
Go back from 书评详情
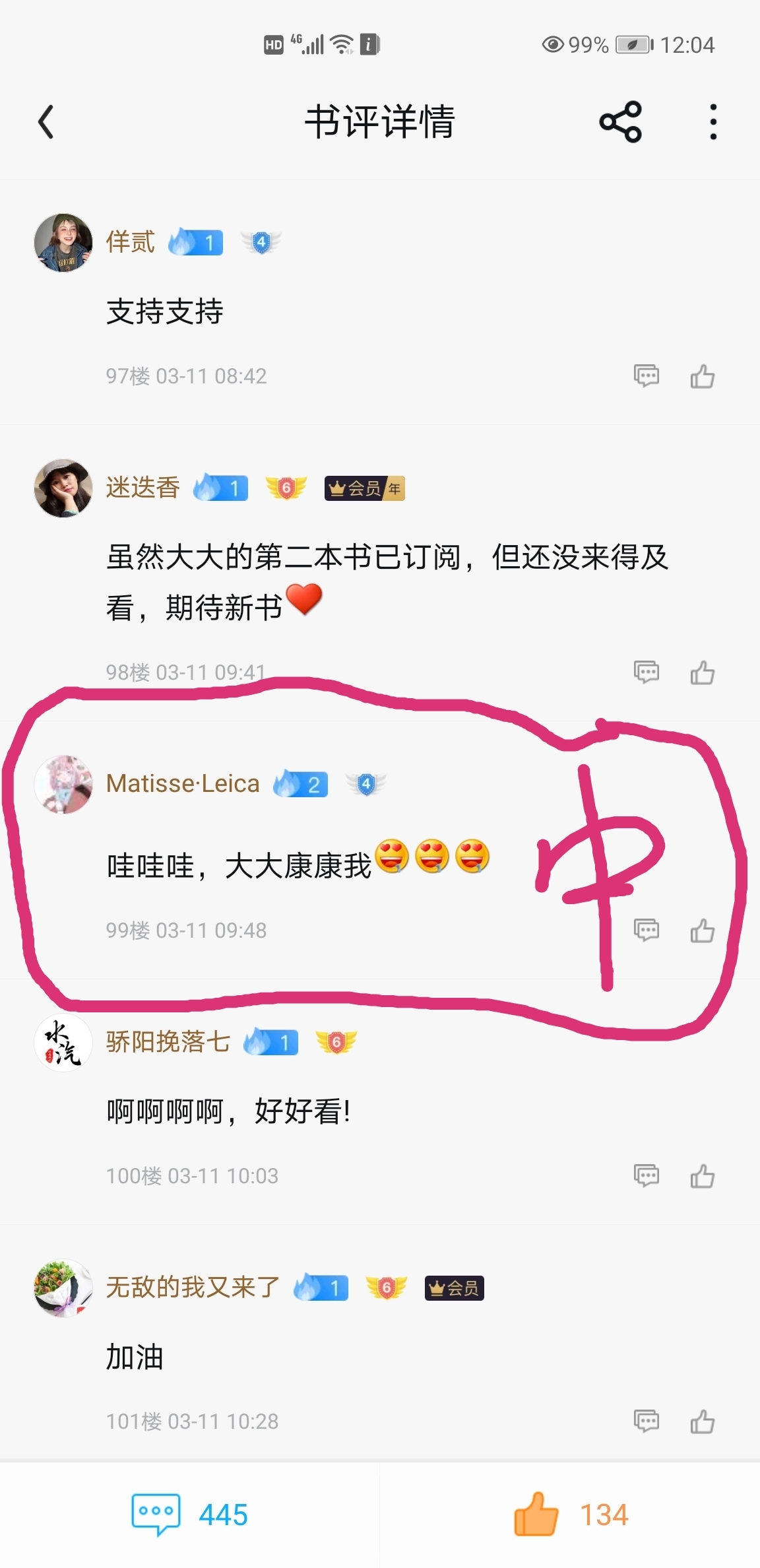(46, 122)
